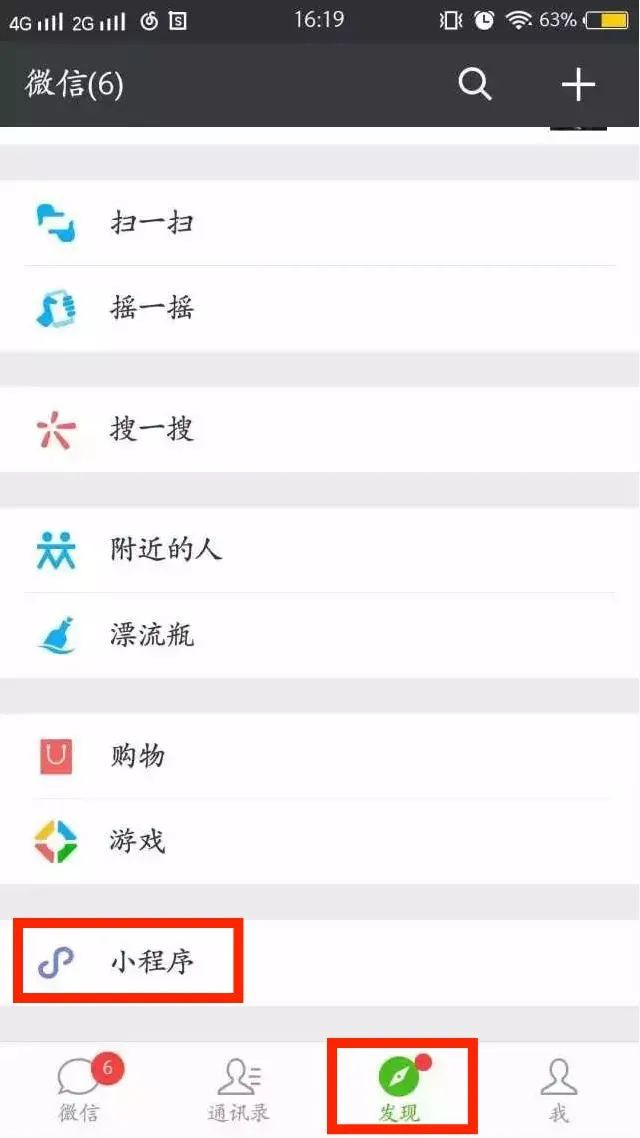640x1138 pixels.
Task: Open 游戏 games
Action: coord(320,842)
